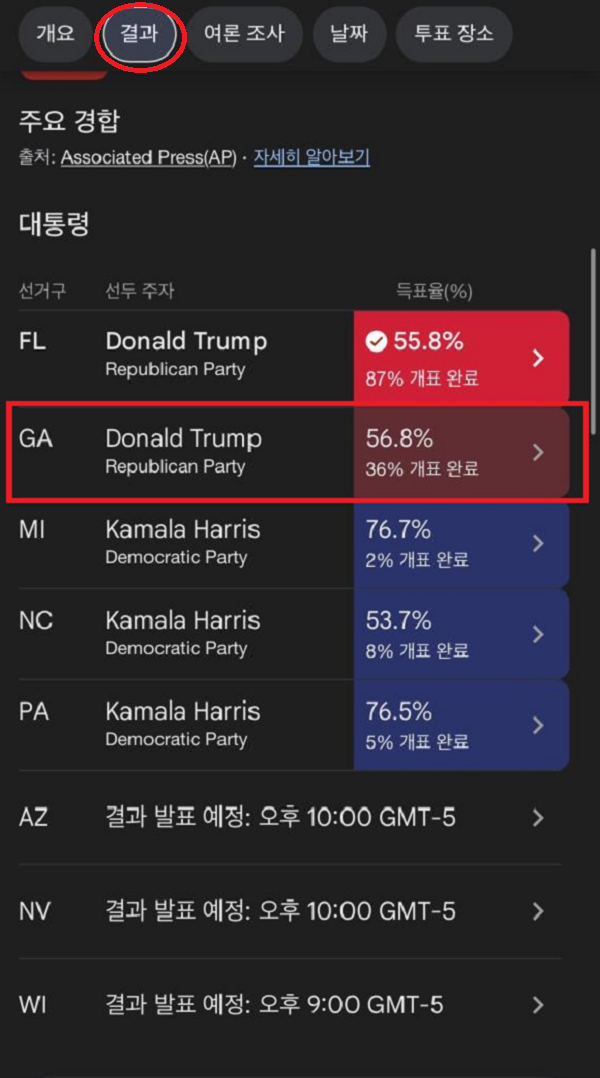Select the 결과 tab
The height and width of the screenshot is (1078, 600).
(x=140, y=34)
